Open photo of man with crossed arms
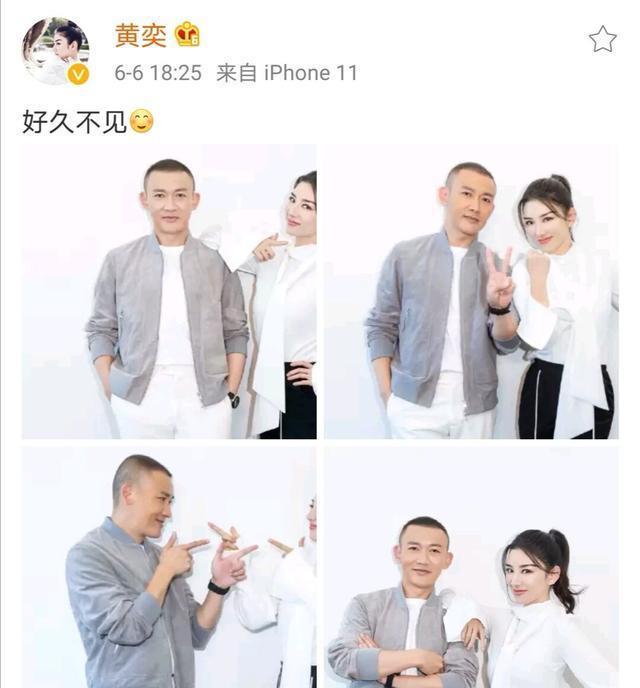640x688 pixels. [471, 567]
